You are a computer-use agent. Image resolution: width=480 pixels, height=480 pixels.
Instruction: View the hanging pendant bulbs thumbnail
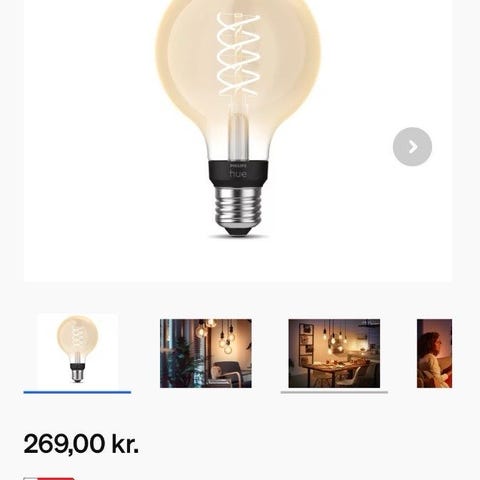click(206, 353)
